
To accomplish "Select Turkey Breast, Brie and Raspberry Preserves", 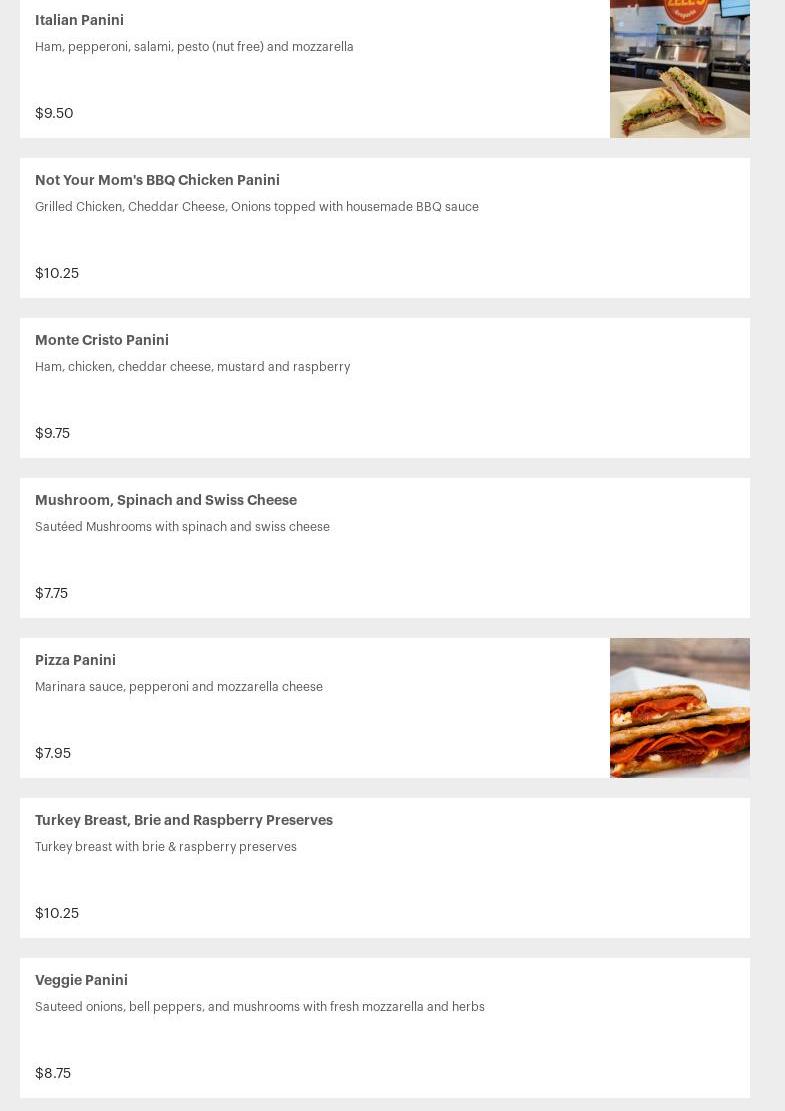I will click(x=184, y=820).
